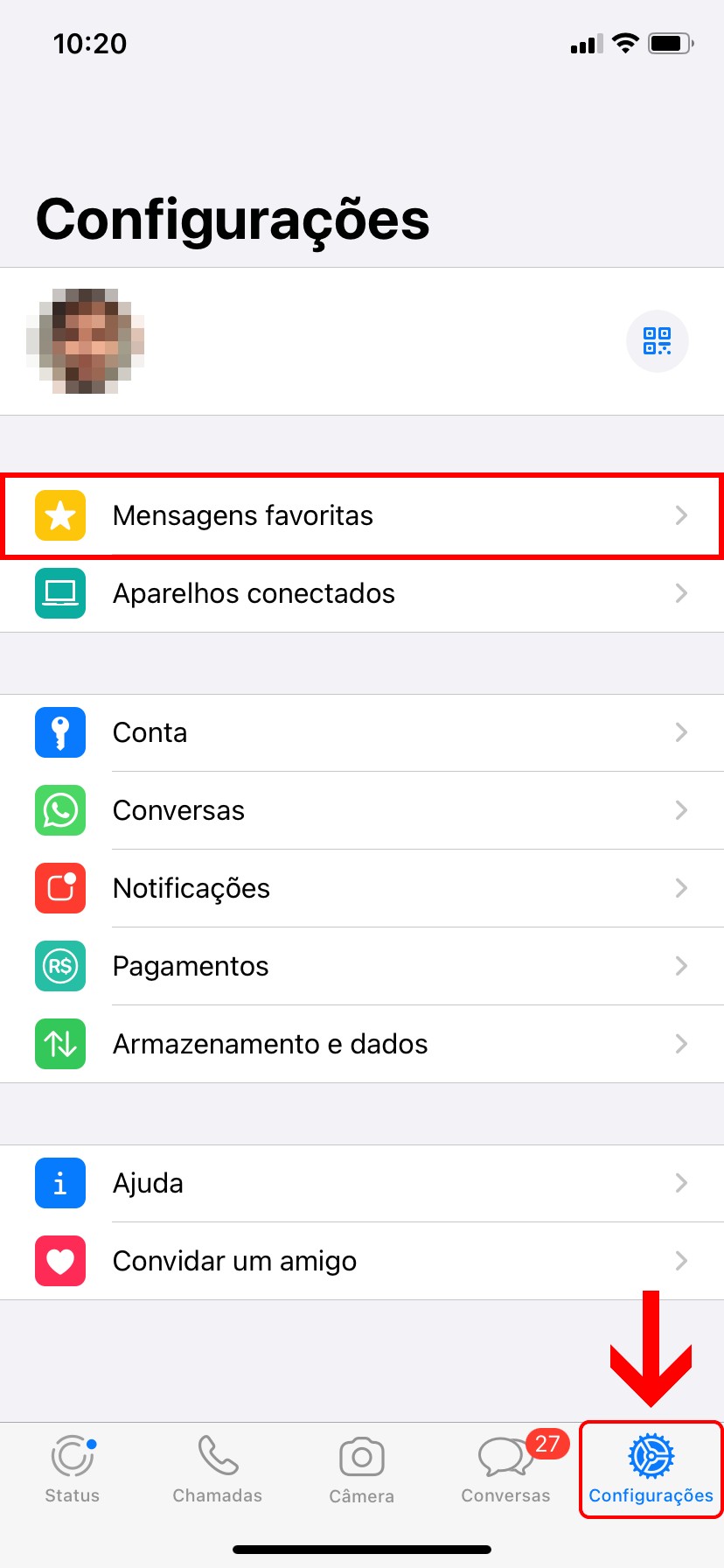Switch to the Status tab
Image resolution: width=724 pixels, height=1568 pixels.
[x=73, y=1470]
